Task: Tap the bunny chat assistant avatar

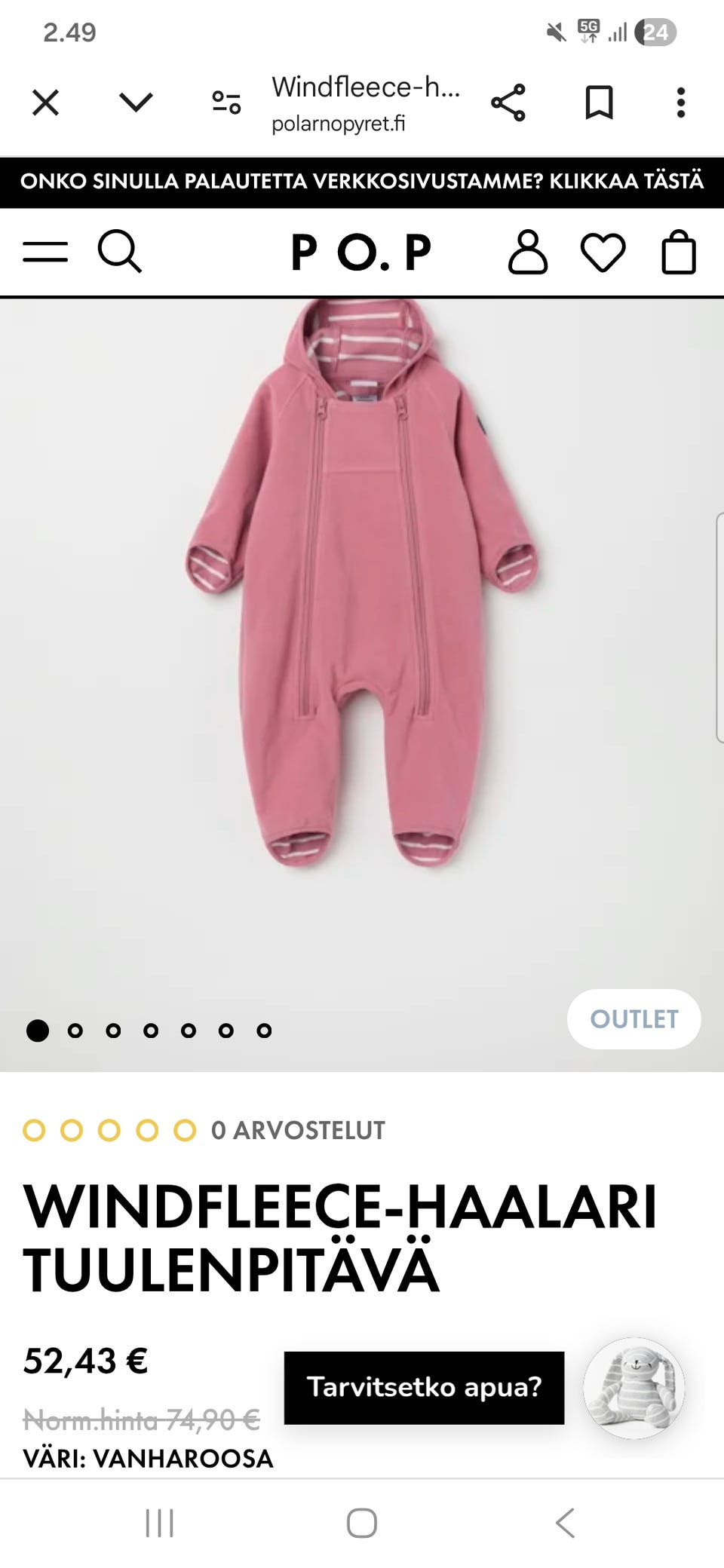Action: pyautogui.click(x=633, y=1388)
